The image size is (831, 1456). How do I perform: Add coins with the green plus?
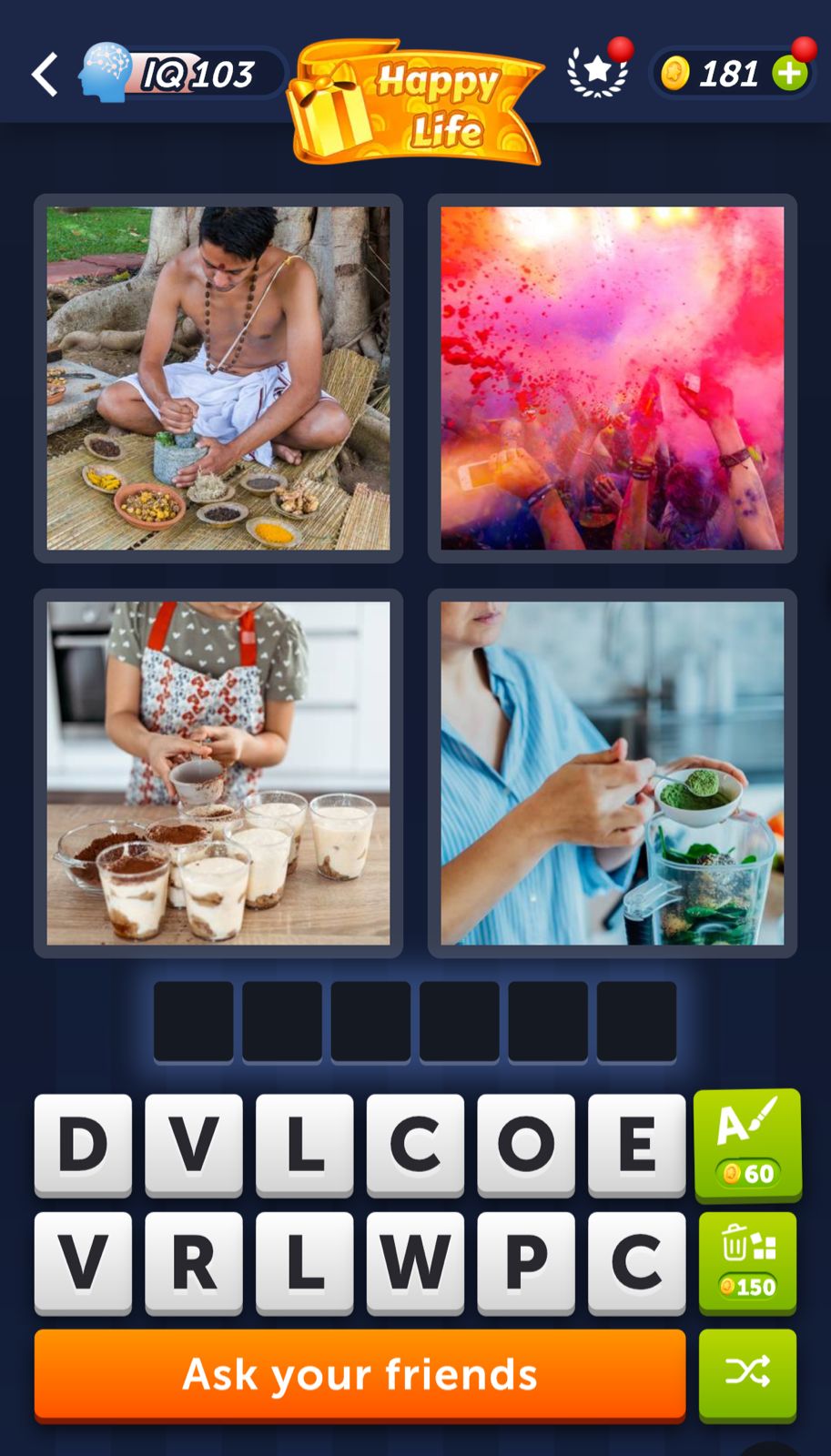(x=790, y=74)
